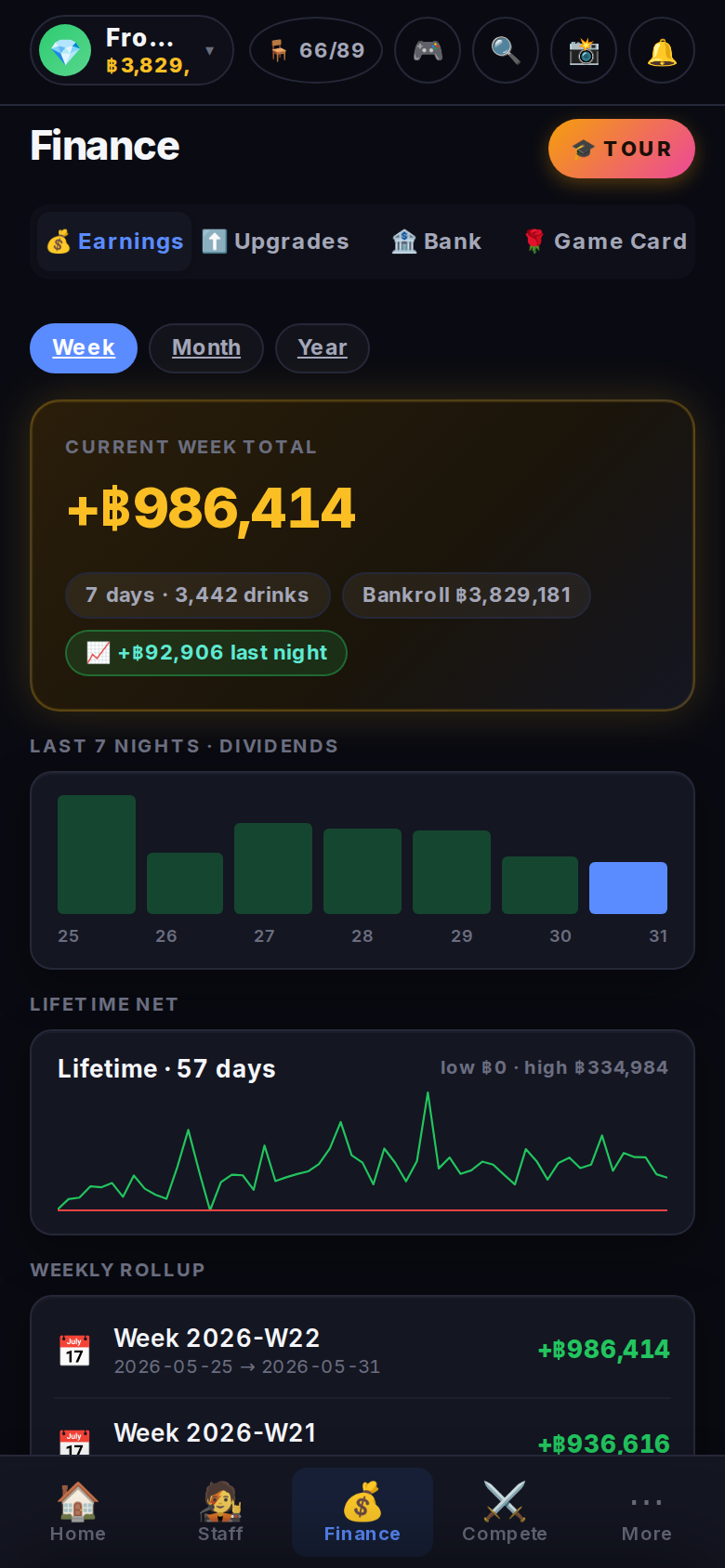Start the Tour
The height and width of the screenshot is (1568, 725).
(622, 149)
